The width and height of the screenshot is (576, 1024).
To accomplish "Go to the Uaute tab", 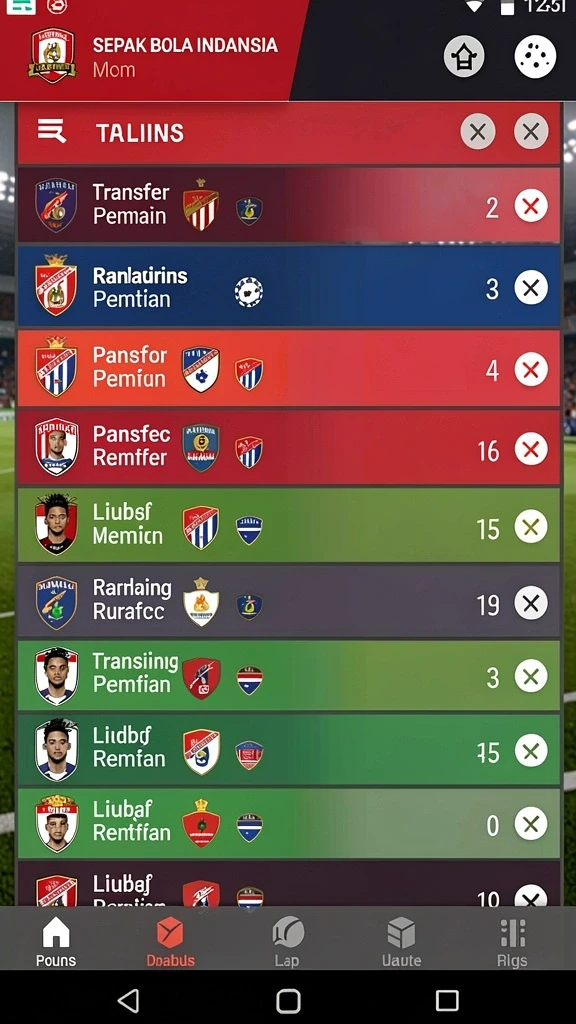I will tap(401, 941).
